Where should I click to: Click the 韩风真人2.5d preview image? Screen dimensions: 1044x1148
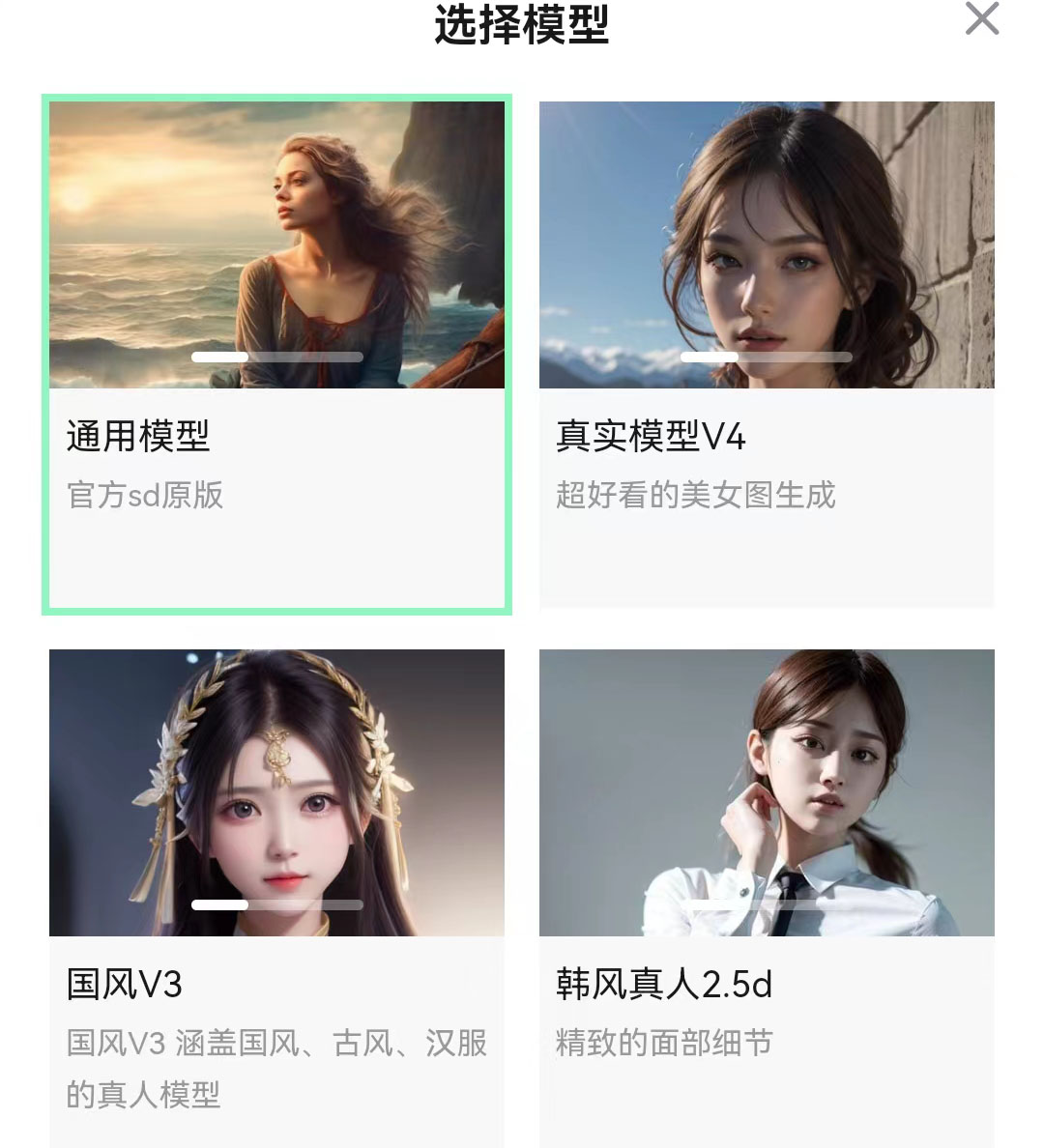(767, 792)
